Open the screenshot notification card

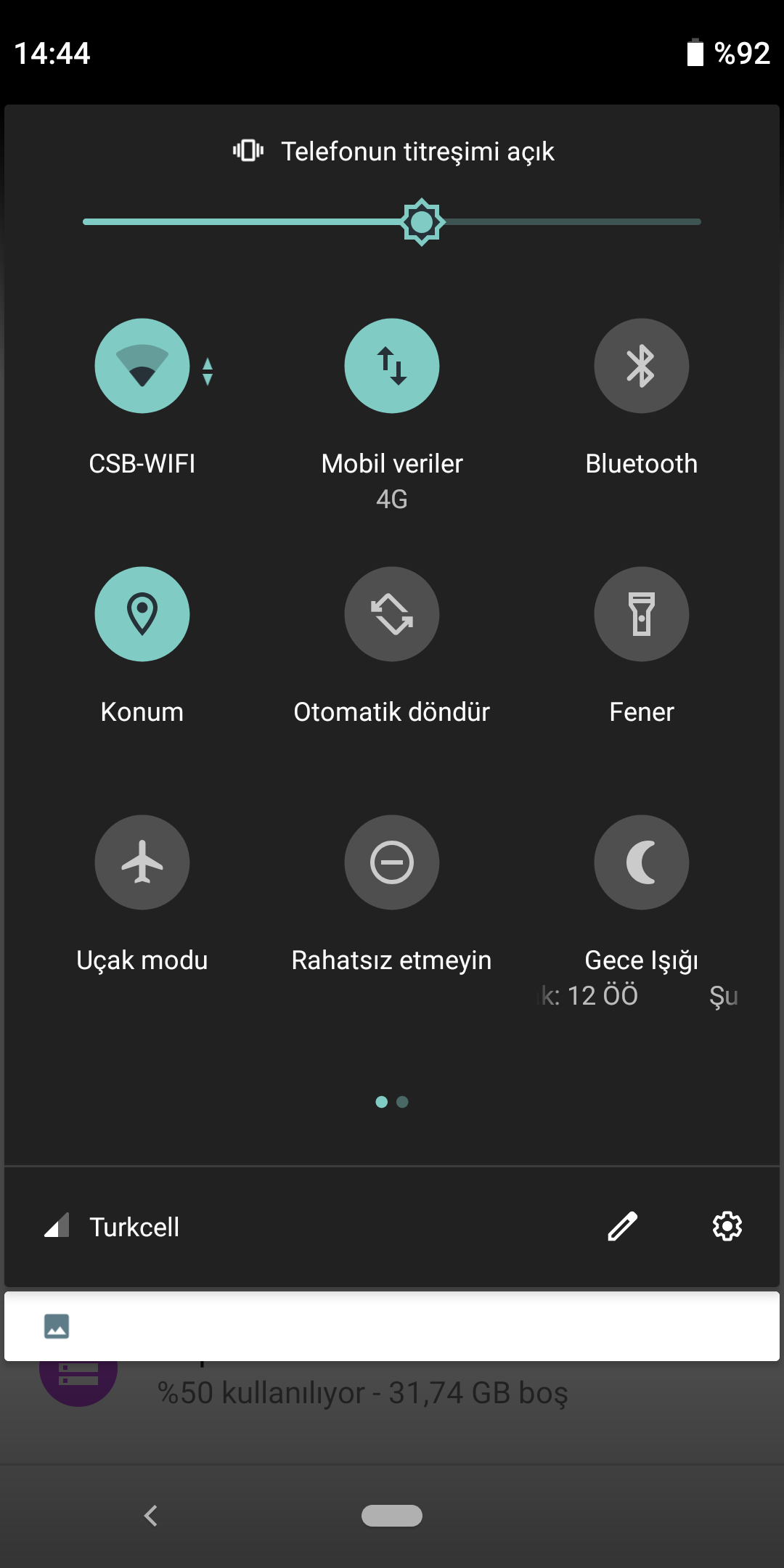click(392, 1326)
